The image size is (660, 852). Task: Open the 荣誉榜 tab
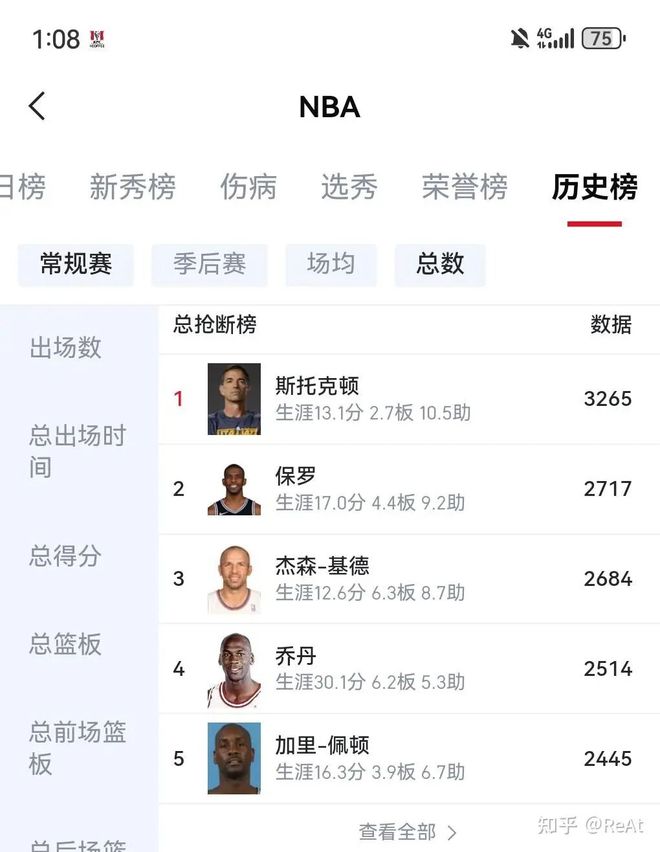[464, 187]
